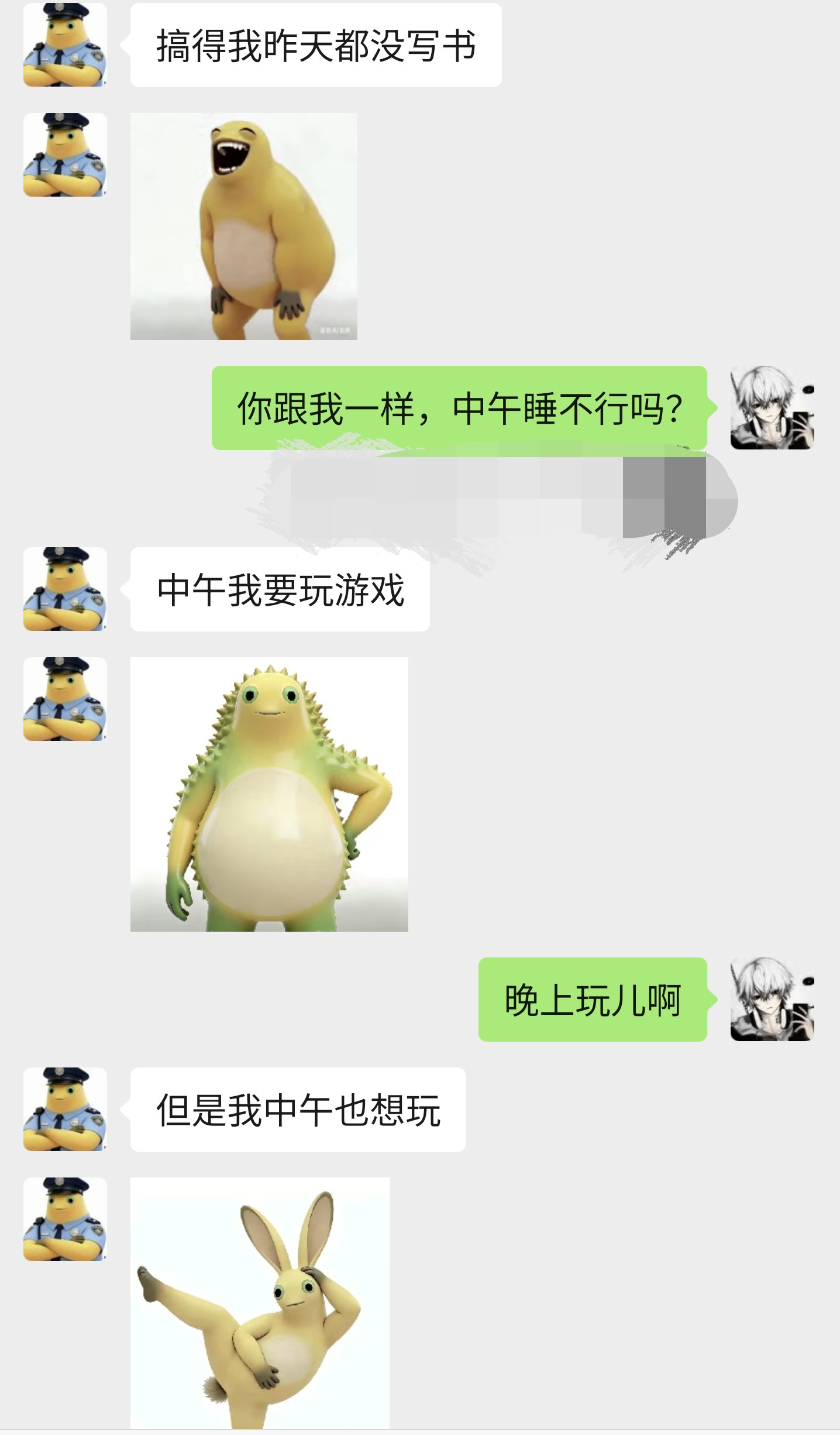Tap the white-haired avatar beside 晚上玩儿啊
The width and height of the screenshot is (840, 1435).
pyautogui.click(x=772, y=999)
